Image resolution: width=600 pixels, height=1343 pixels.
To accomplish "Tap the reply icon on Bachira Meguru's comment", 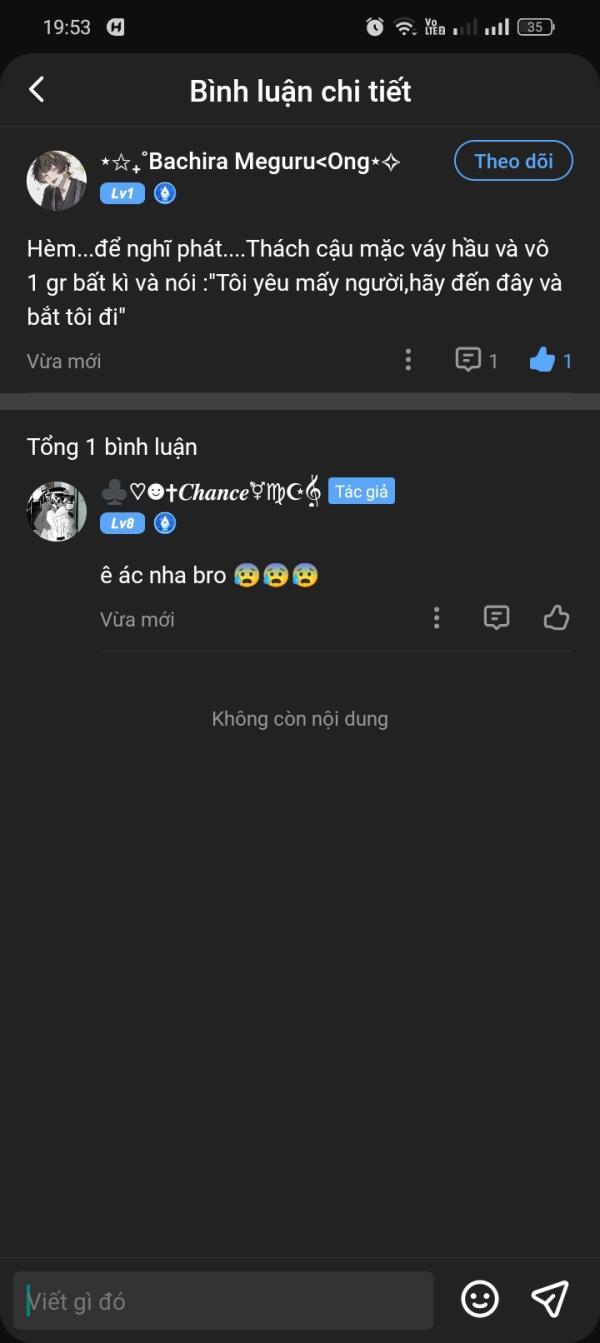I will (468, 360).
